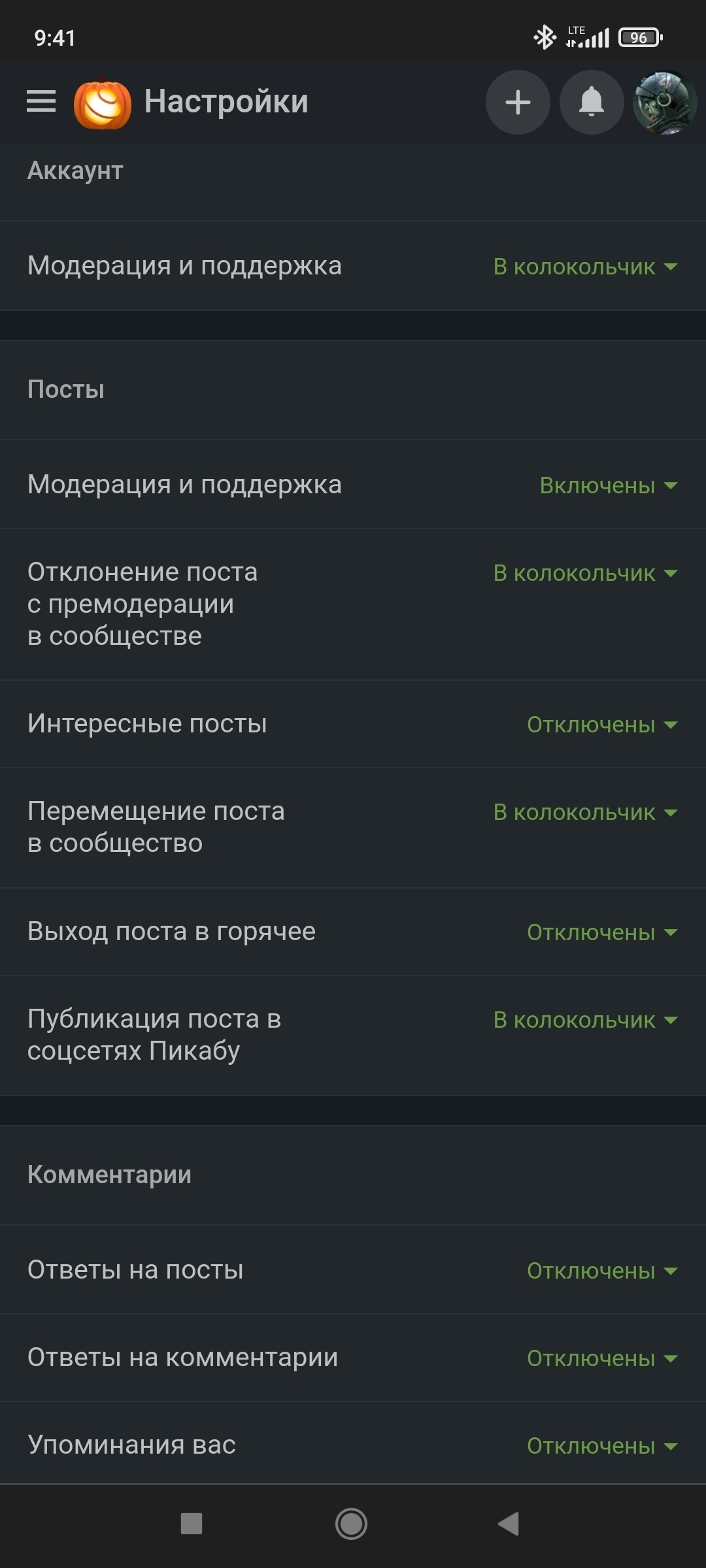Viewport: 706px width, 1568px height.
Task: Tap the Pikabu pumpkin logo
Action: (x=102, y=103)
